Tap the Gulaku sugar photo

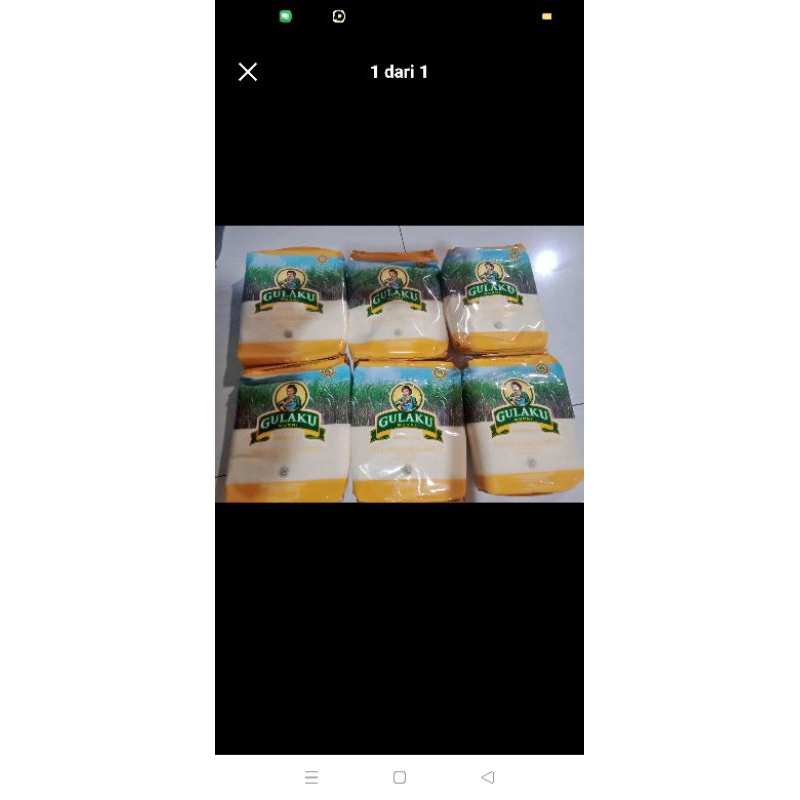click(399, 364)
